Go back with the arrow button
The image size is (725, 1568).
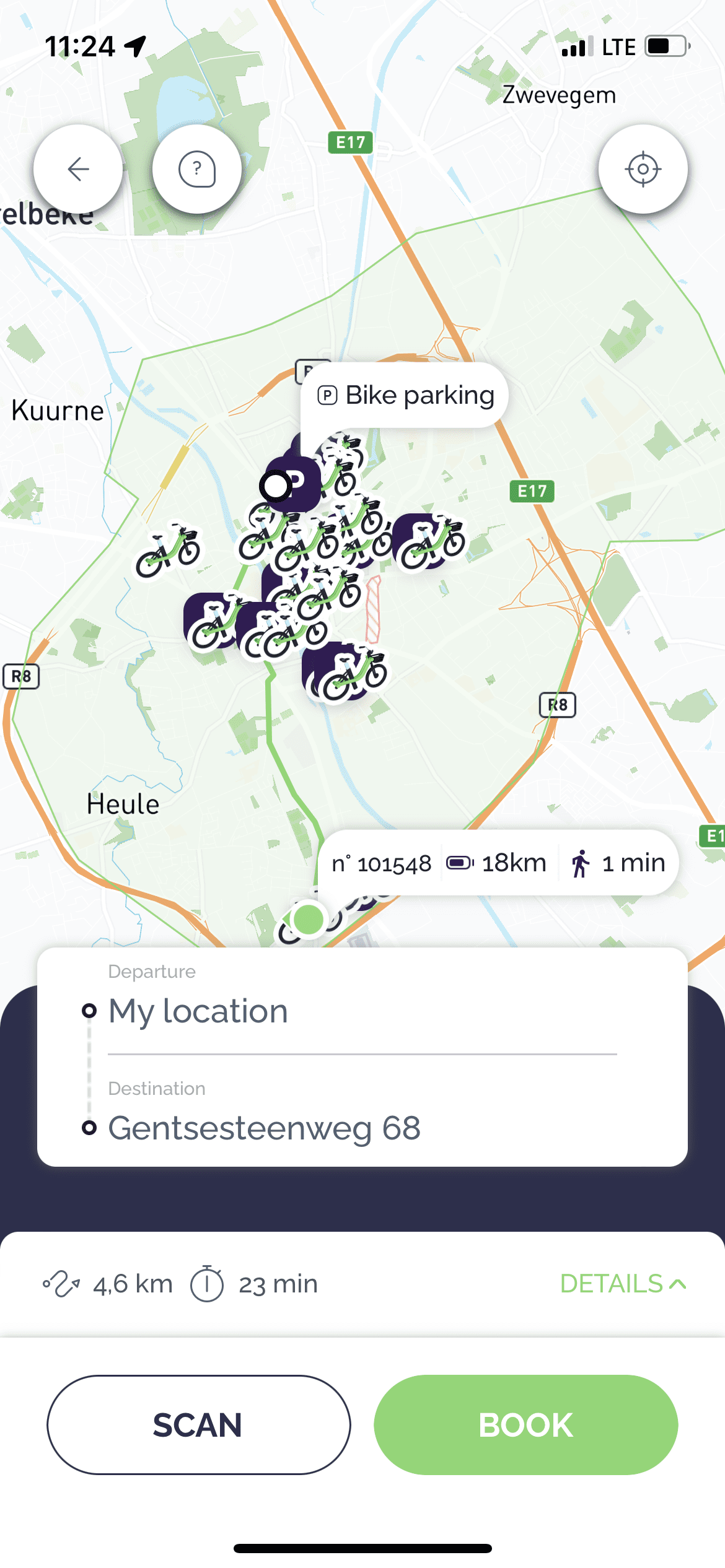pyautogui.click(x=78, y=169)
